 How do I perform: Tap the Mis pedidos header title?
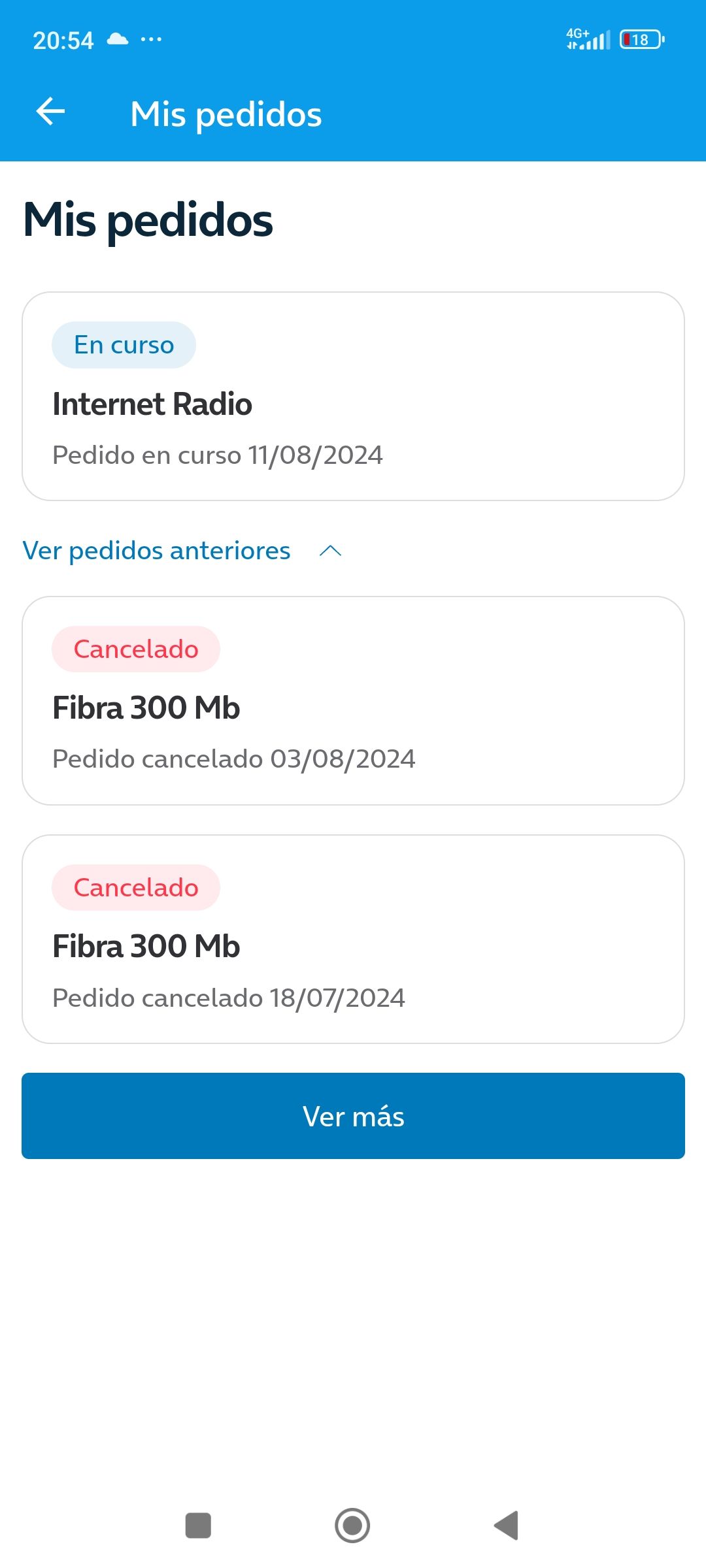(226, 113)
